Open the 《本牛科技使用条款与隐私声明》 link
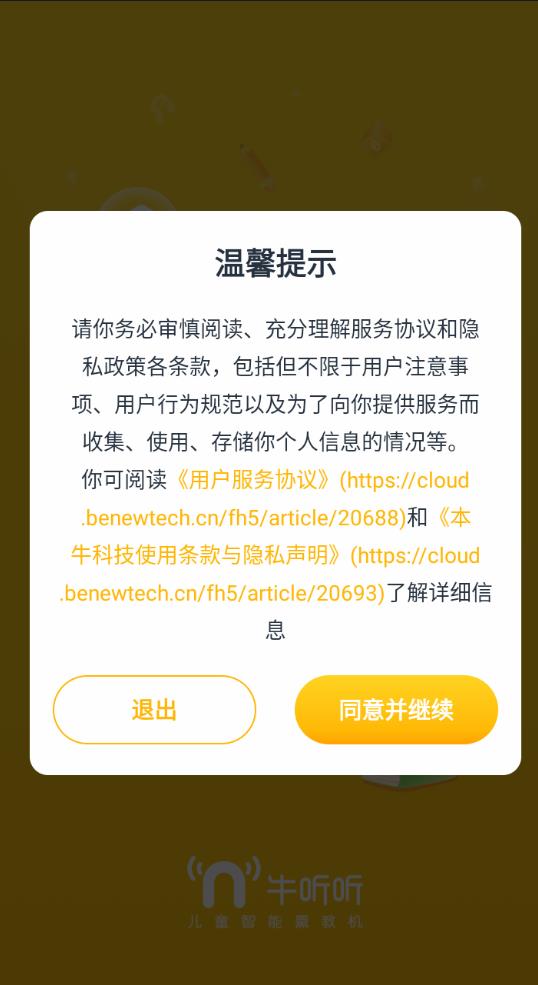 [x=207, y=555]
